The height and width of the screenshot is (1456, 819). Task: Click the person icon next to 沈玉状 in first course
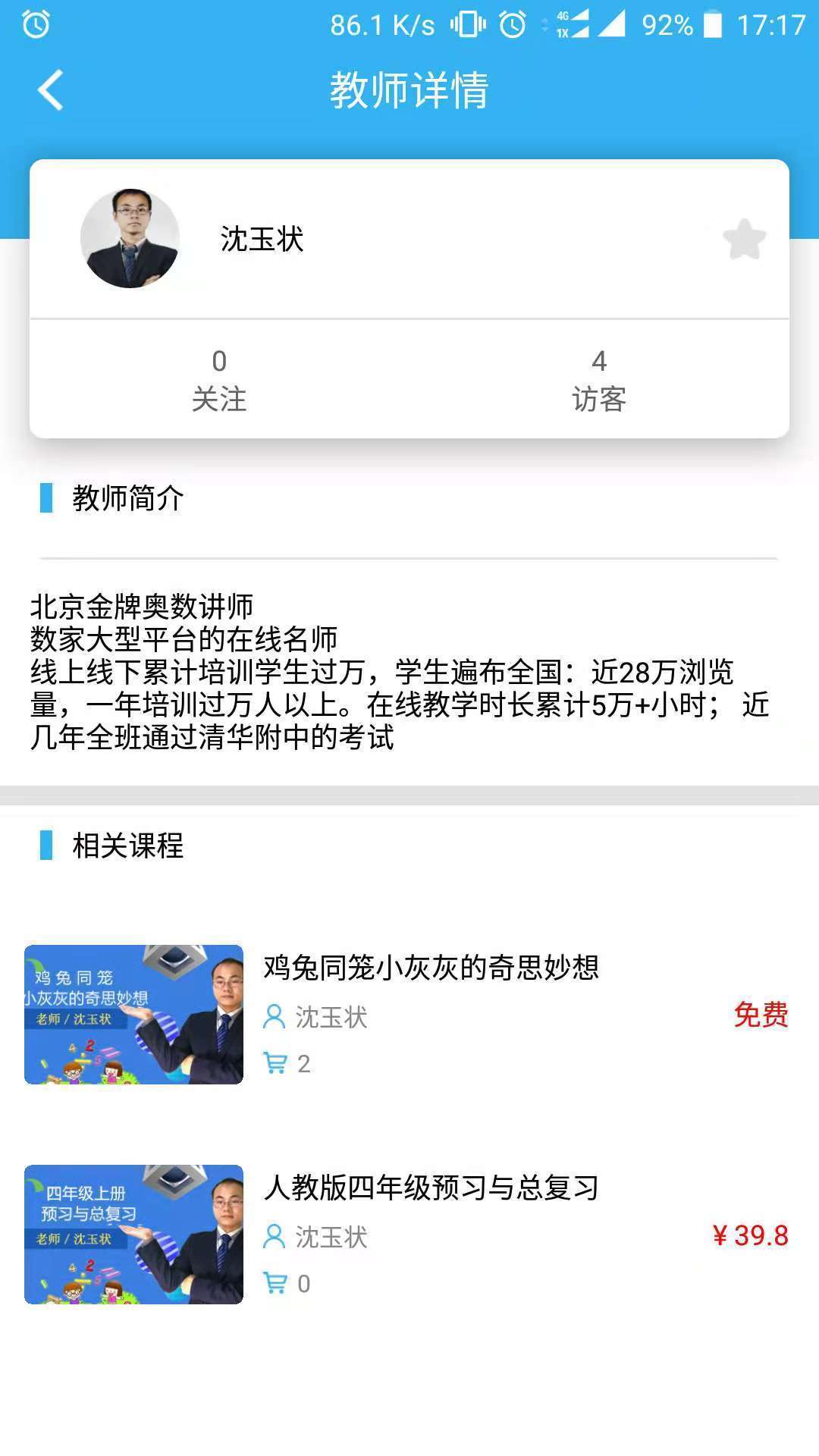[x=273, y=1017]
